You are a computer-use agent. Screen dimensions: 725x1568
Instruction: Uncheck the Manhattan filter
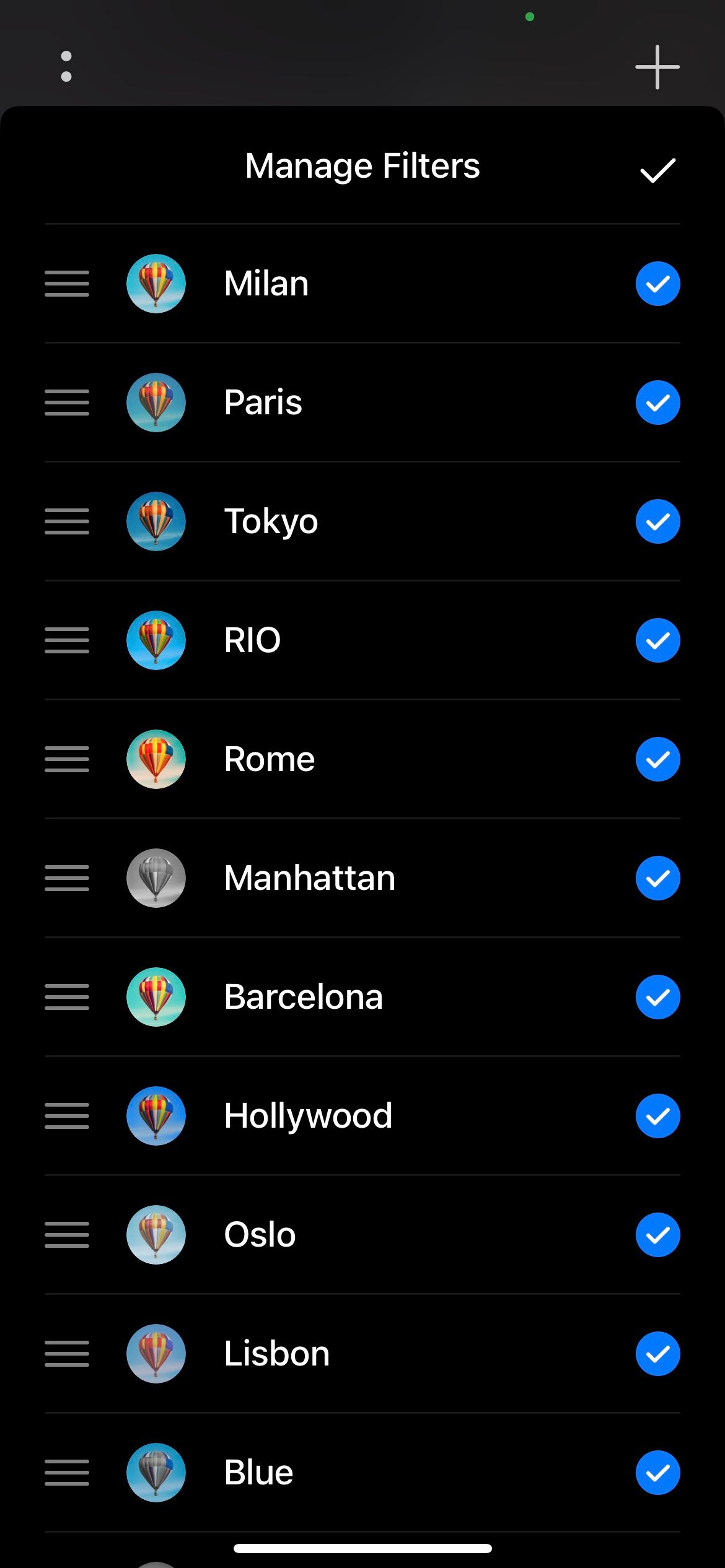click(657, 878)
